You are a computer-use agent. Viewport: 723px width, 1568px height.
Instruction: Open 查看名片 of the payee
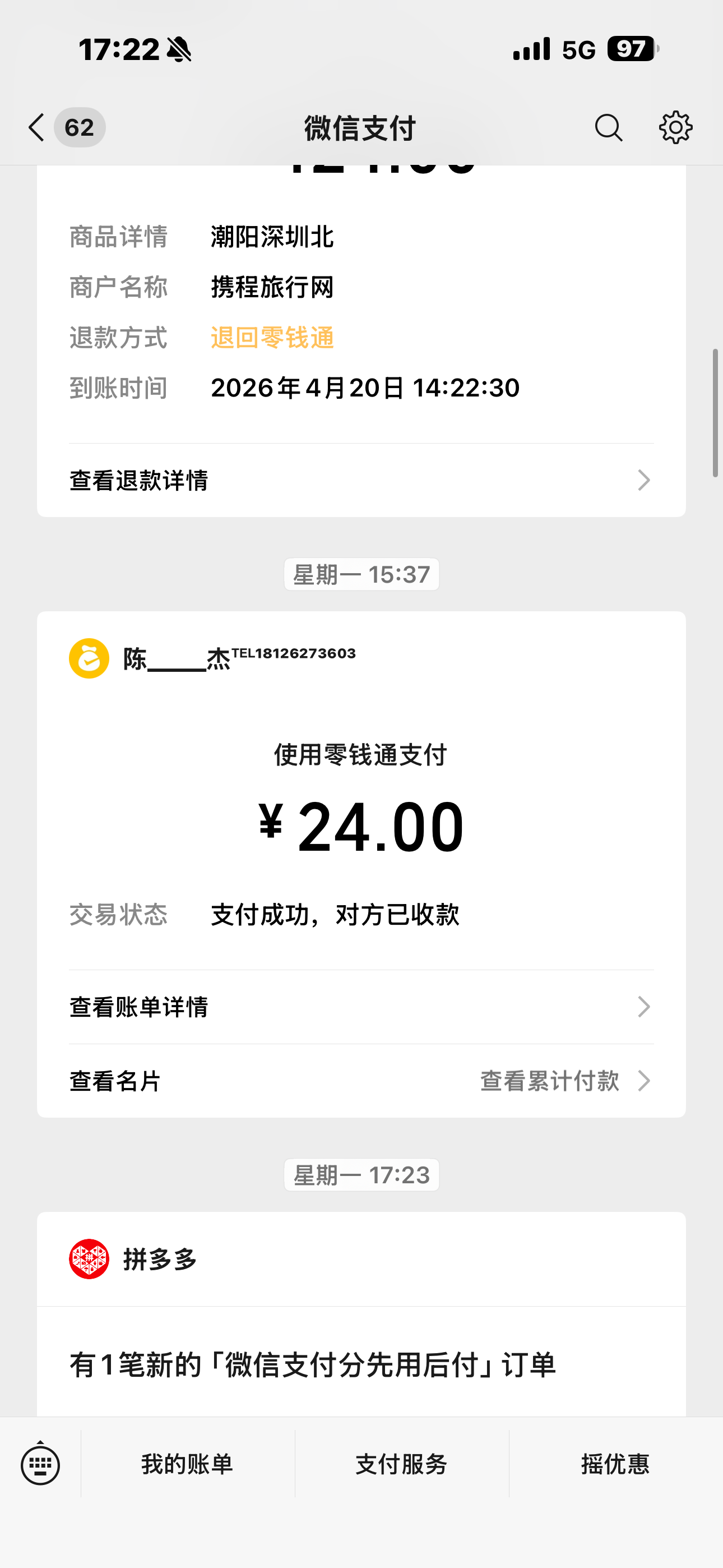click(x=115, y=1081)
